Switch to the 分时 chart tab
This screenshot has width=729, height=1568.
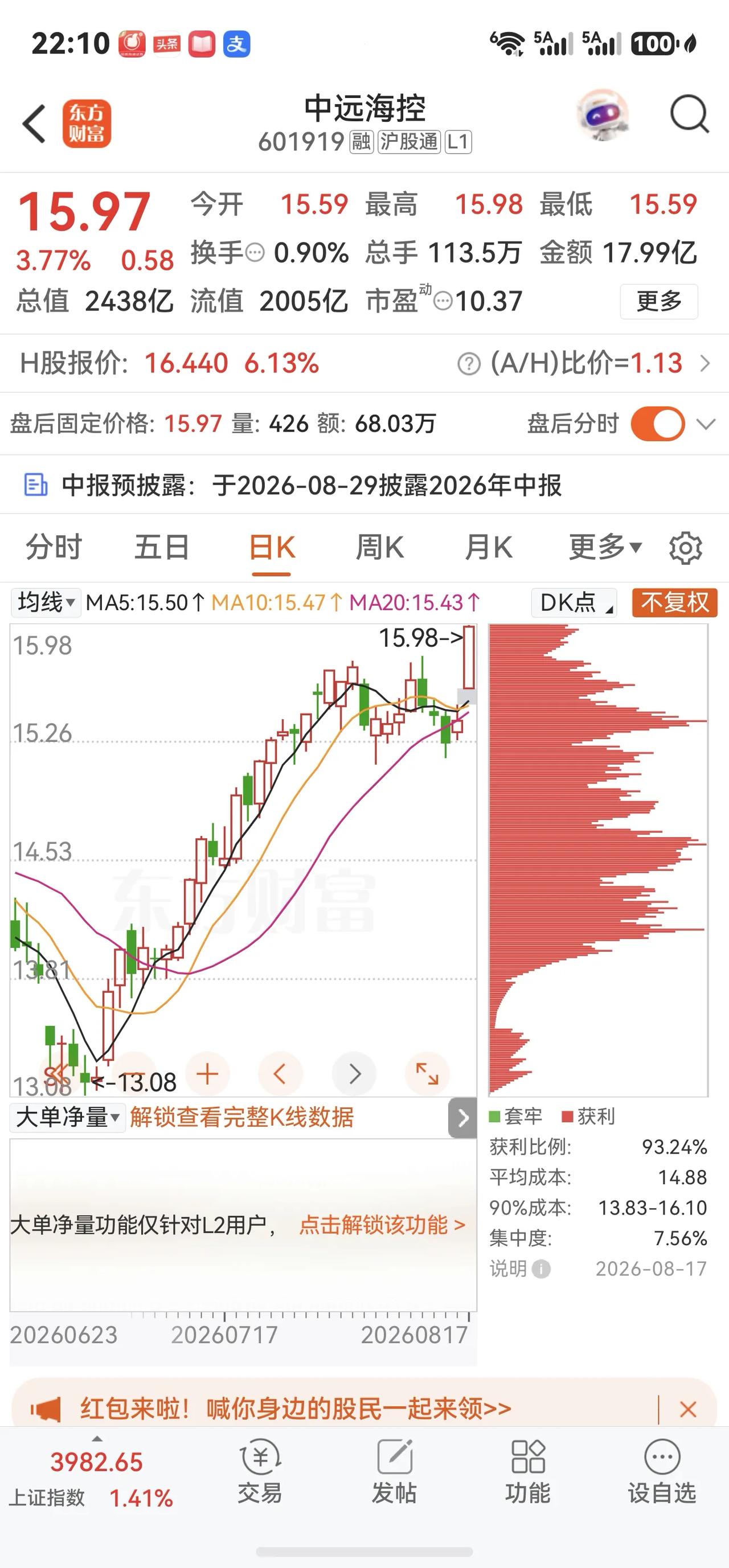point(54,547)
